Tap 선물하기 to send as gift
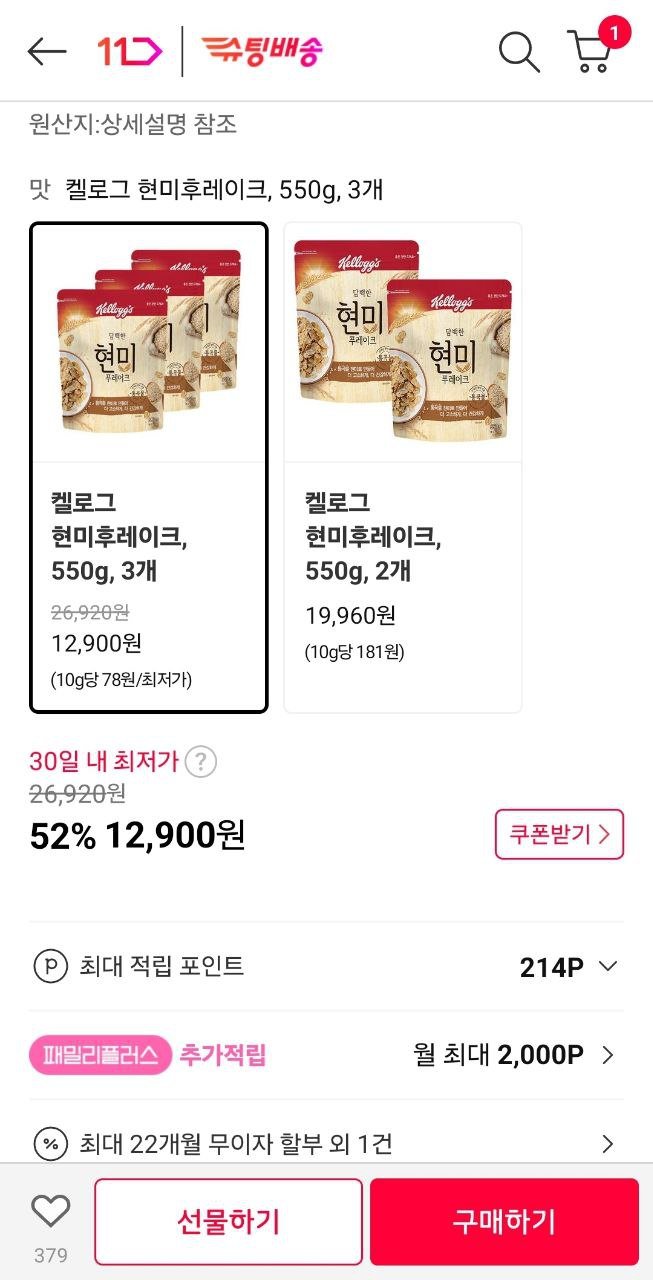This screenshot has height=1280, width=653. tap(228, 1221)
